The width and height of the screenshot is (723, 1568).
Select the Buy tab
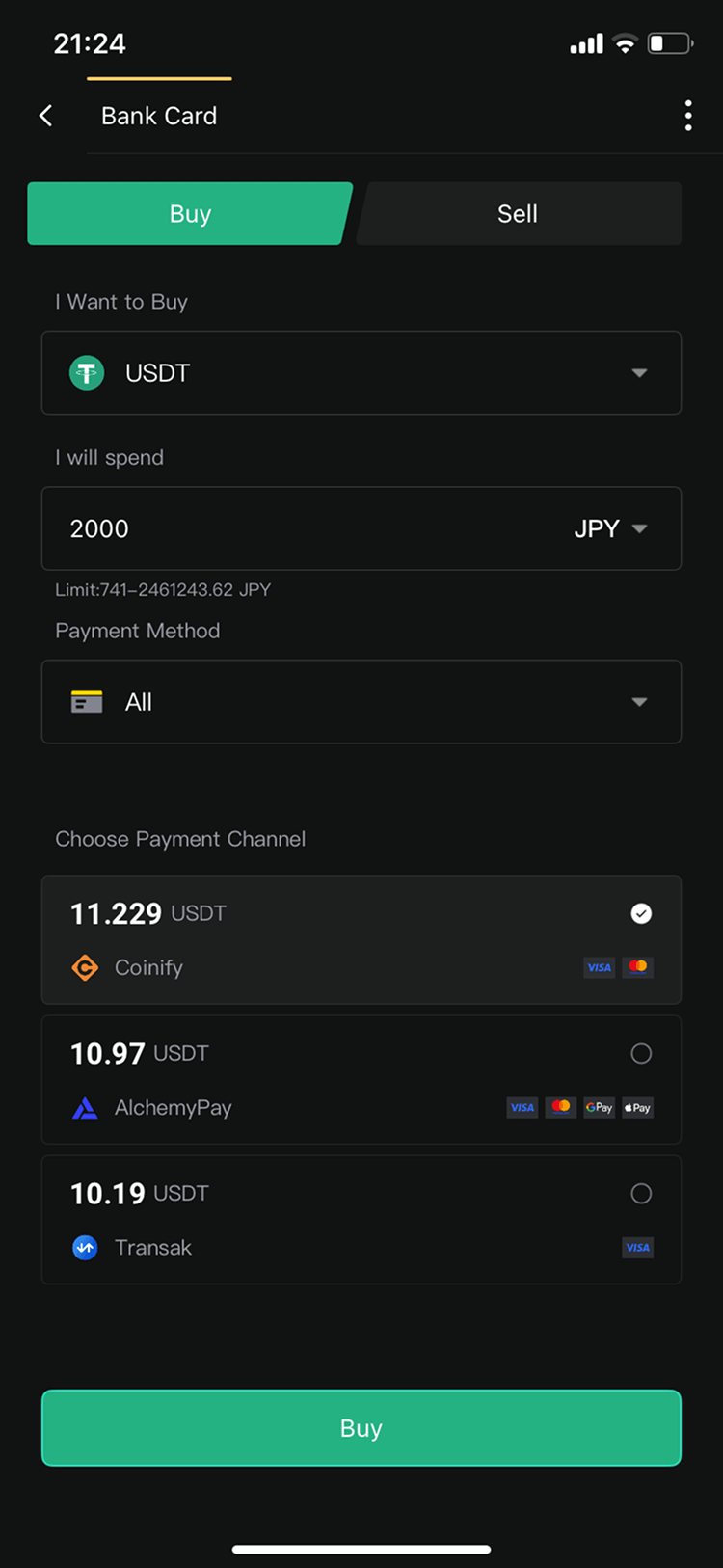click(190, 213)
